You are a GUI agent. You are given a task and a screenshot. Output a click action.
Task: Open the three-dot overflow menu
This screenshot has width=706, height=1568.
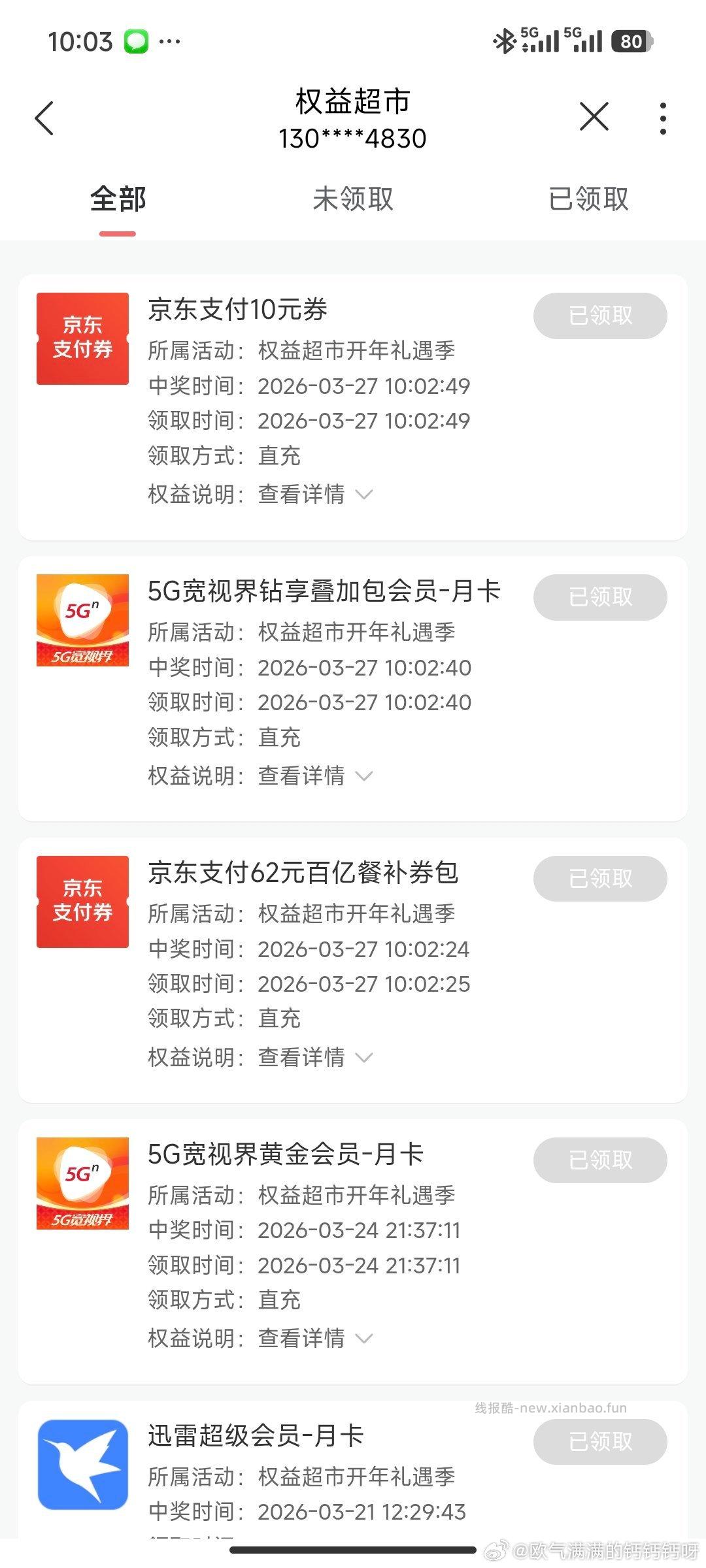[x=664, y=118]
